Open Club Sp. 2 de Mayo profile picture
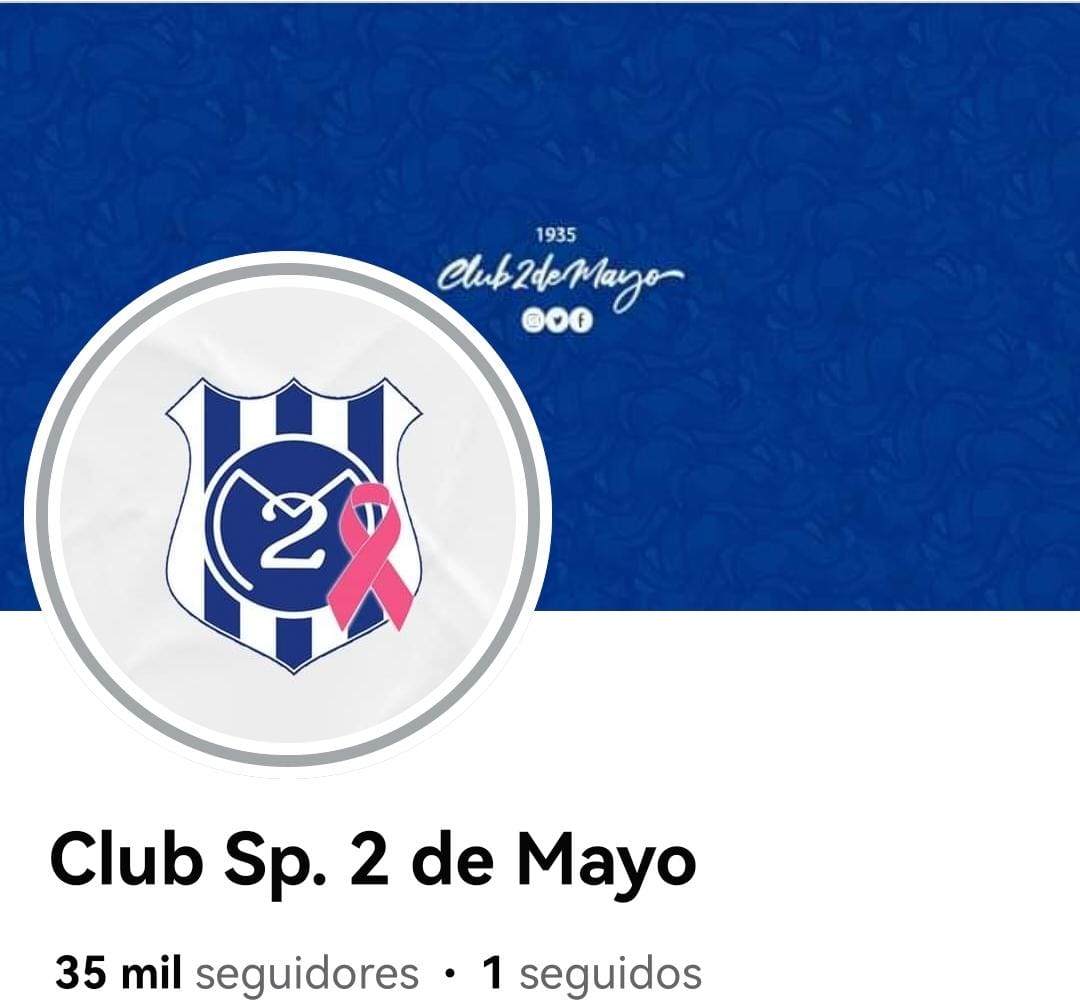 click(288, 514)
